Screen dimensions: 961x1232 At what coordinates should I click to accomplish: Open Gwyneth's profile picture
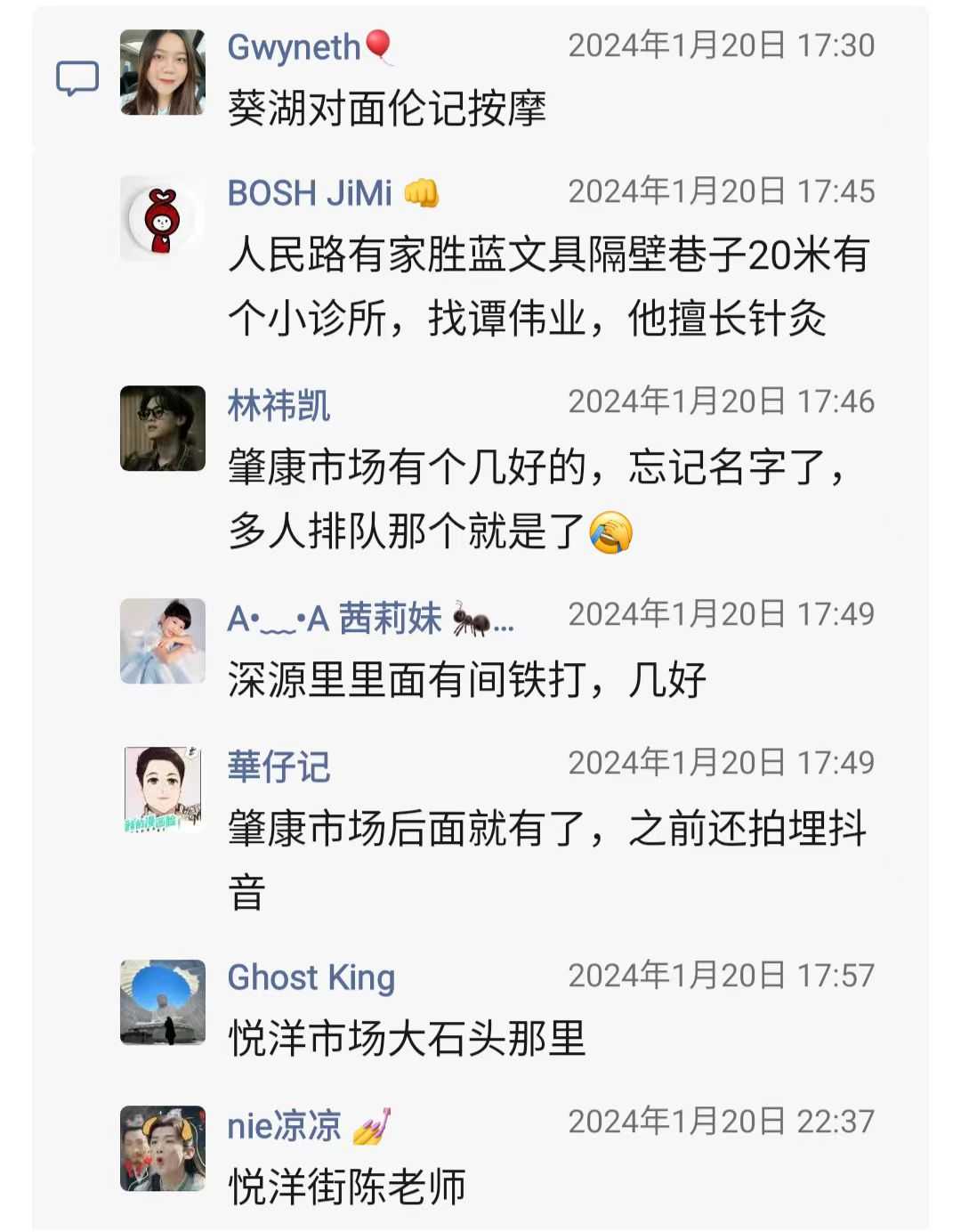tap(163, 72)
